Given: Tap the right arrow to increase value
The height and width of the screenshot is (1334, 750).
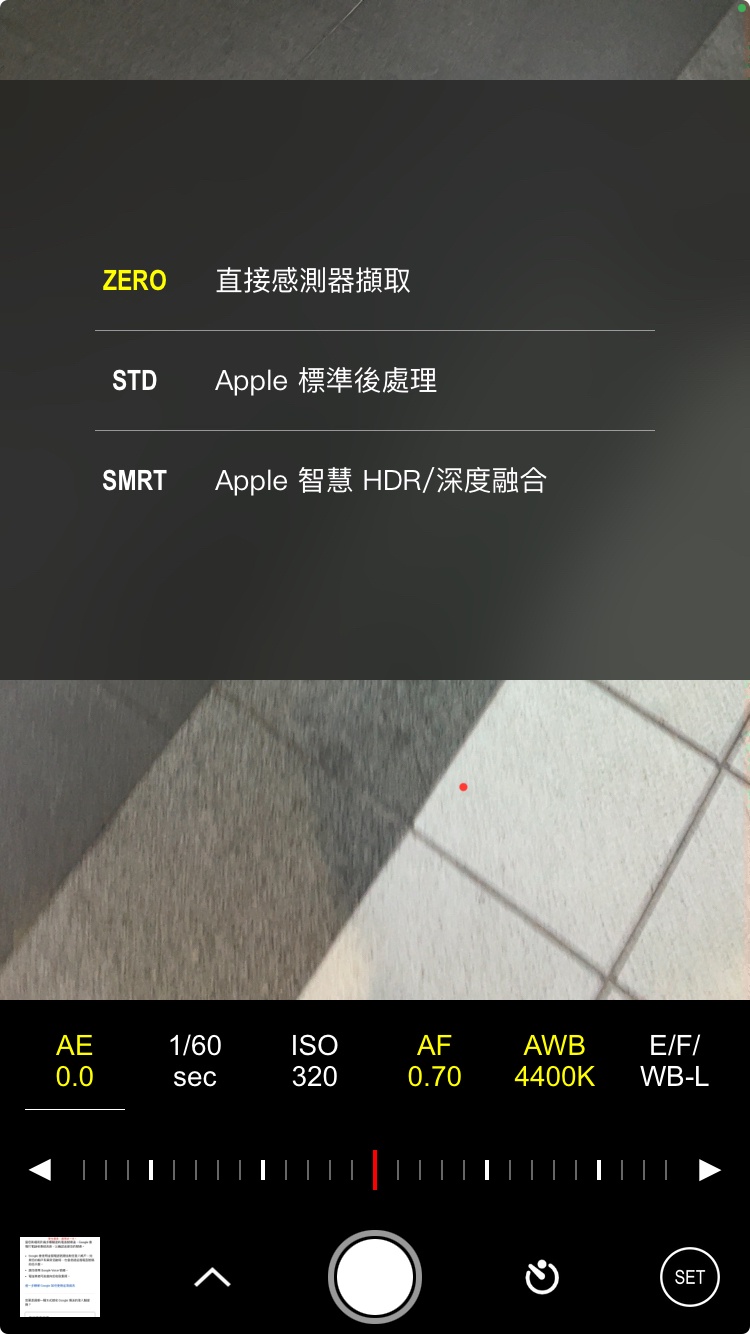Looking at the screenshot, I should (x=709, y=1170).
